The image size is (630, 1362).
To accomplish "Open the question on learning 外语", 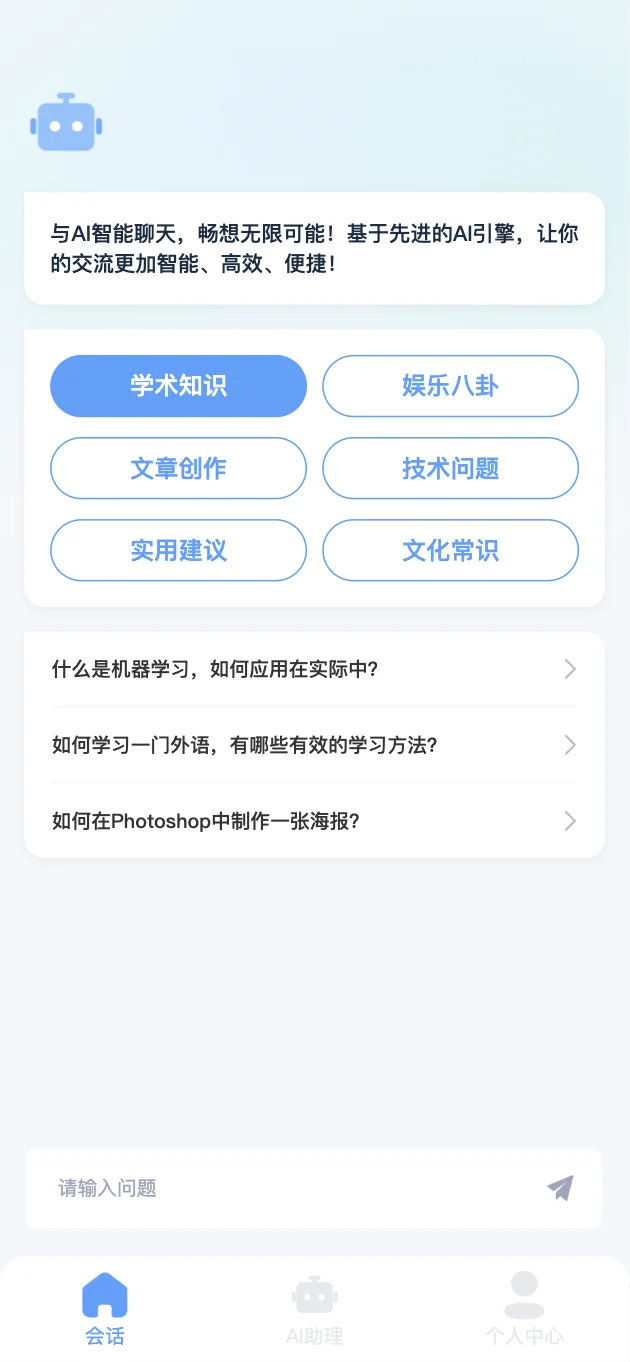I will (x=314, y=745).
